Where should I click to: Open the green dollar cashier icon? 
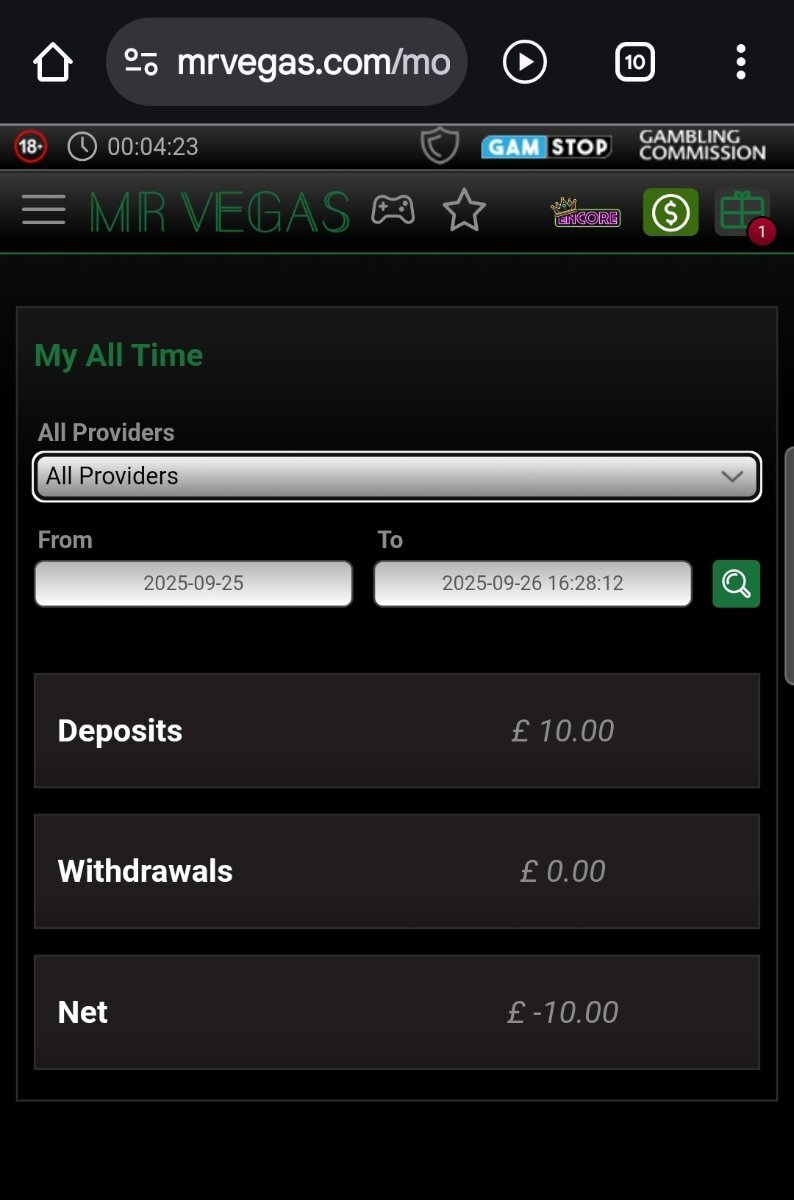click(x=670, y=212)
